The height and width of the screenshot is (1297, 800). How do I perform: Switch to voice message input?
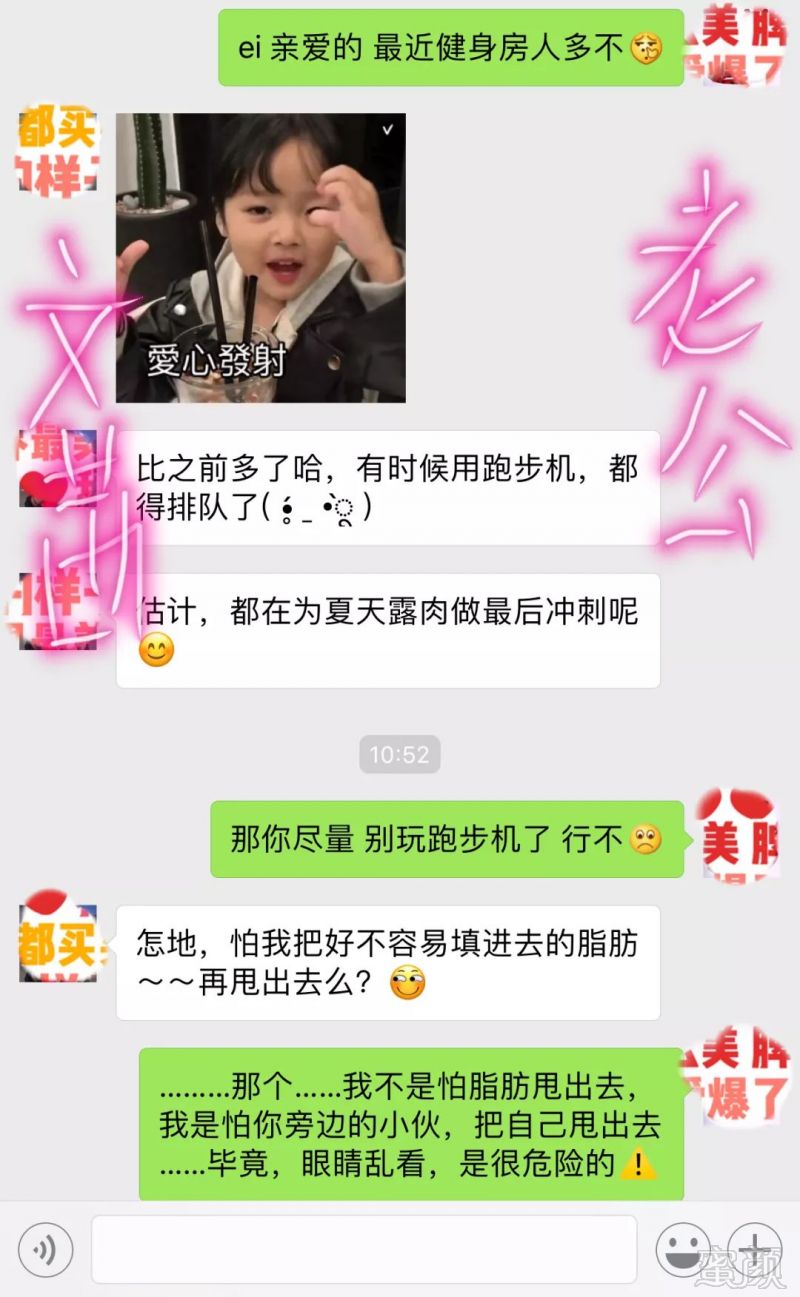coord(46,1249)
